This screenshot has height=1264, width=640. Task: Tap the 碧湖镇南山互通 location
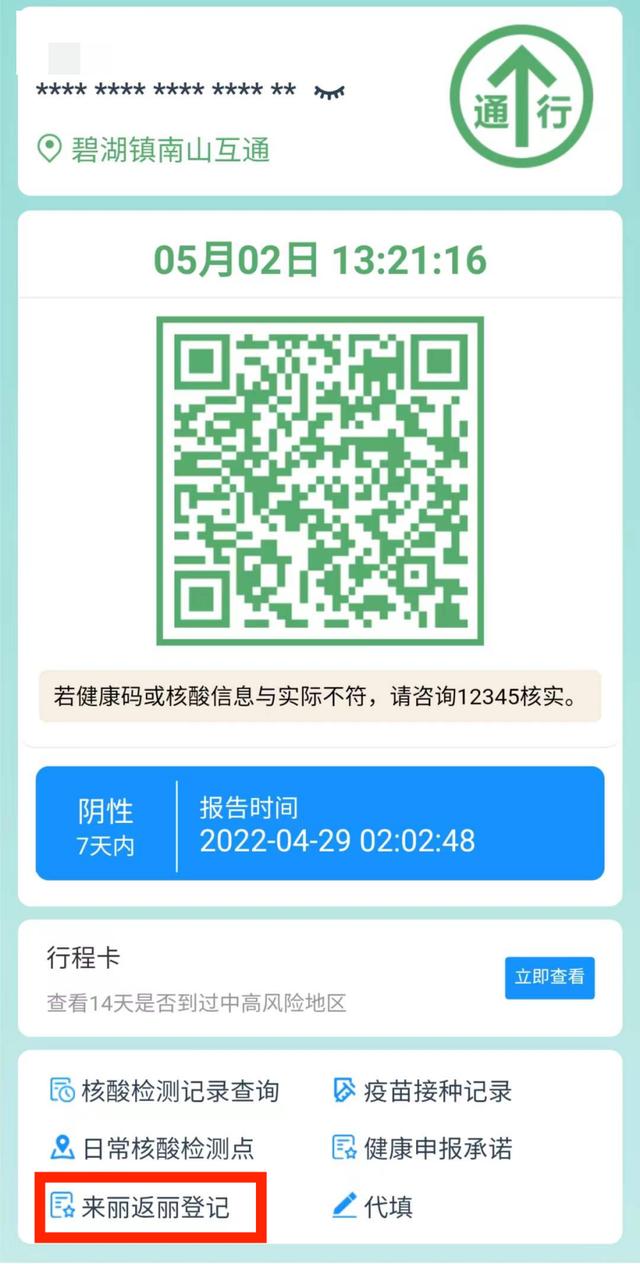tap(154, 150)
